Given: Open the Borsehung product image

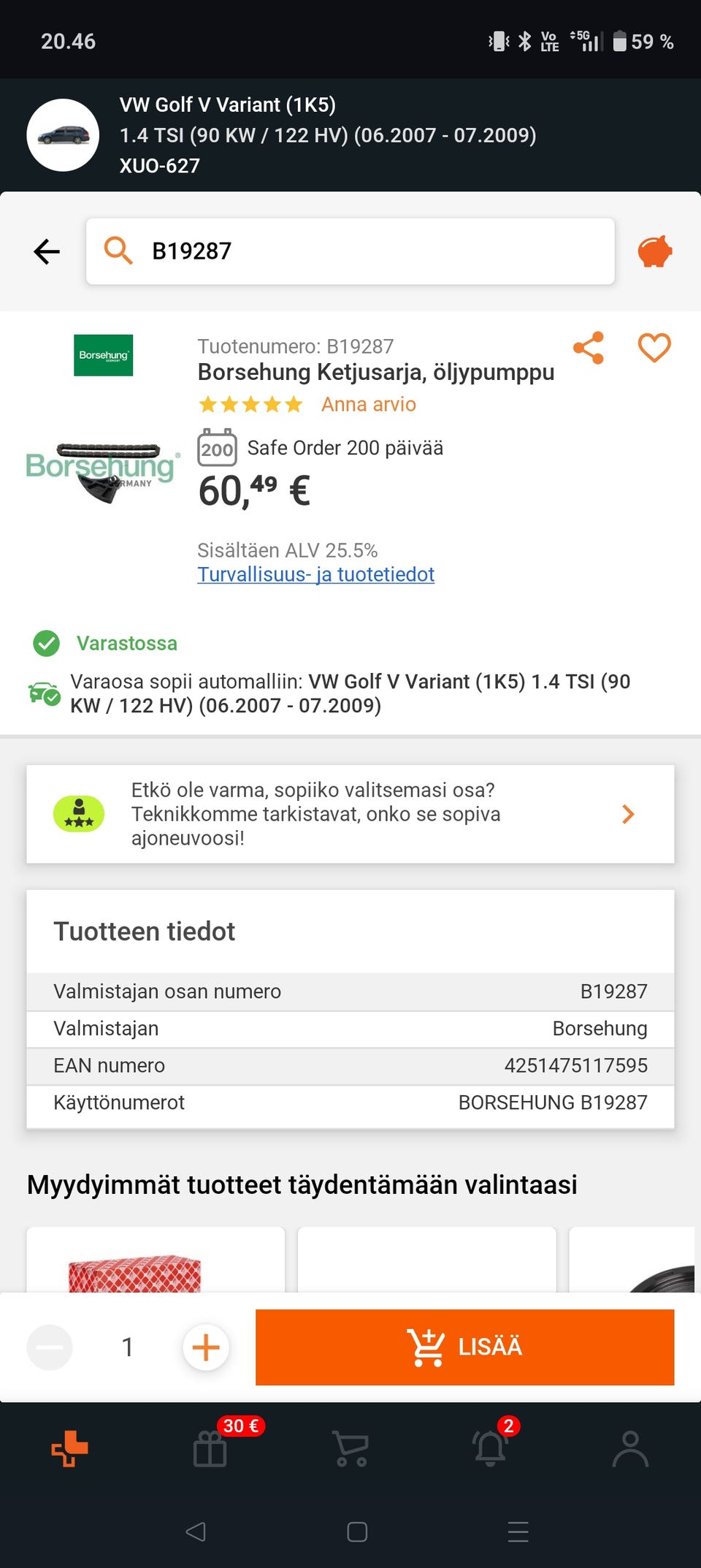Looking at the screenshot, I should click(104, 468).
